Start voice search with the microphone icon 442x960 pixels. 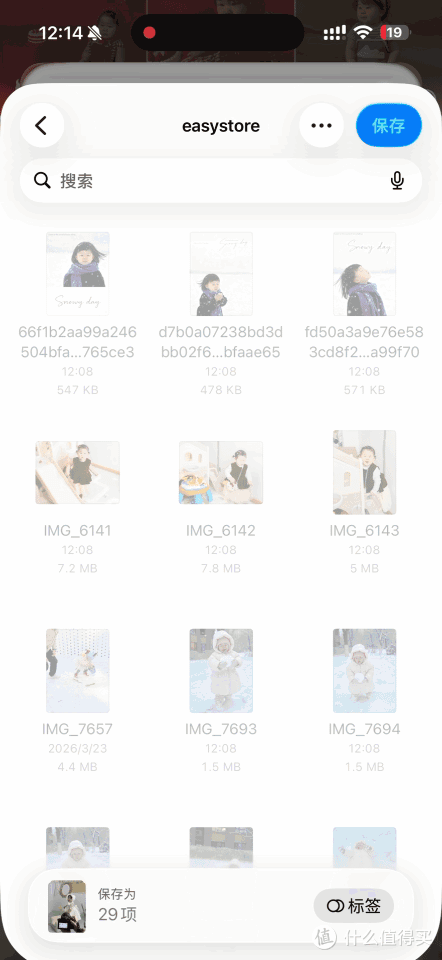pyautogui.click(x=397, y=181)
